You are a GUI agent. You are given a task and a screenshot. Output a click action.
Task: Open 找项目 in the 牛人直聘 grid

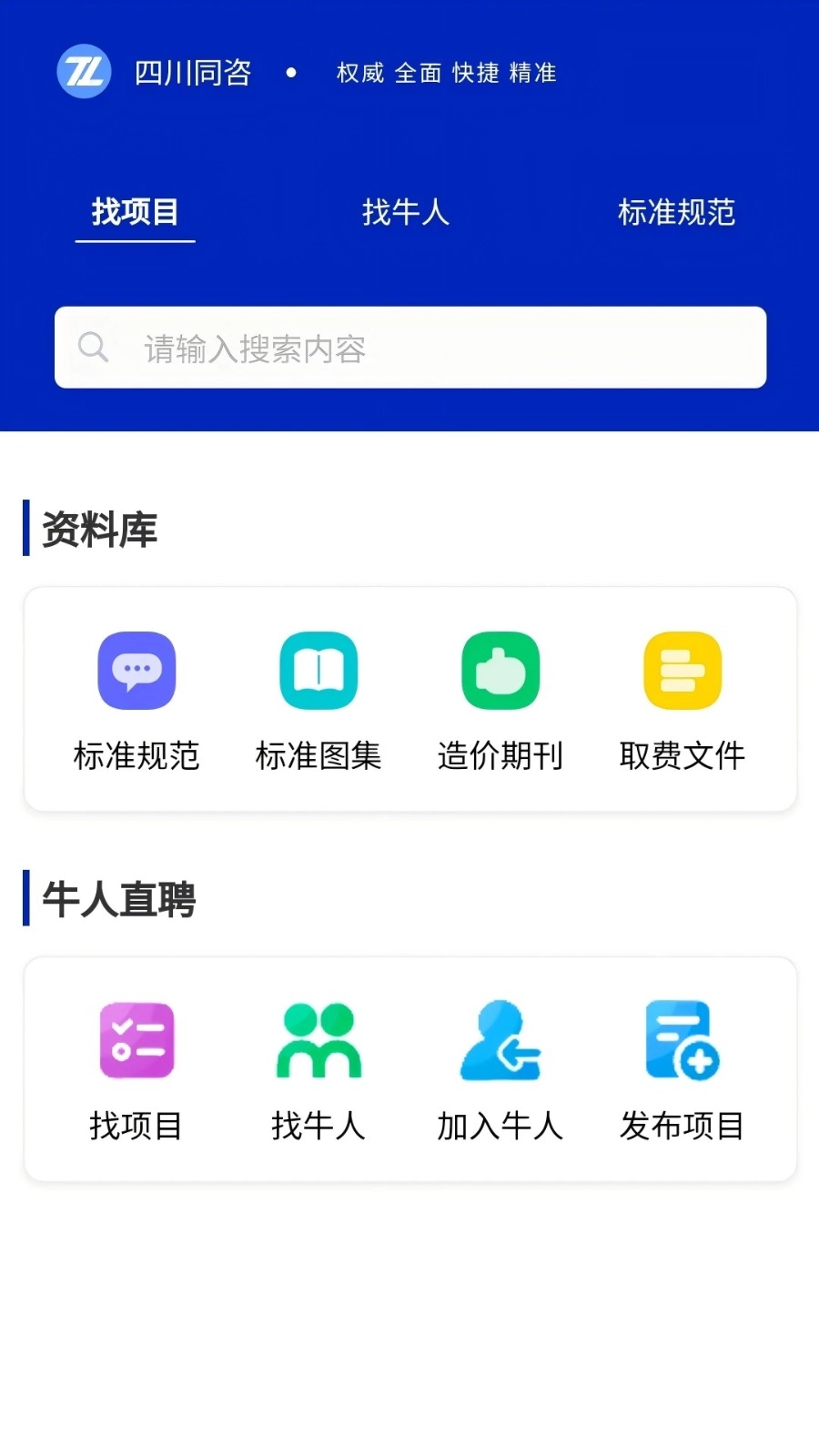pos(136,1071)
